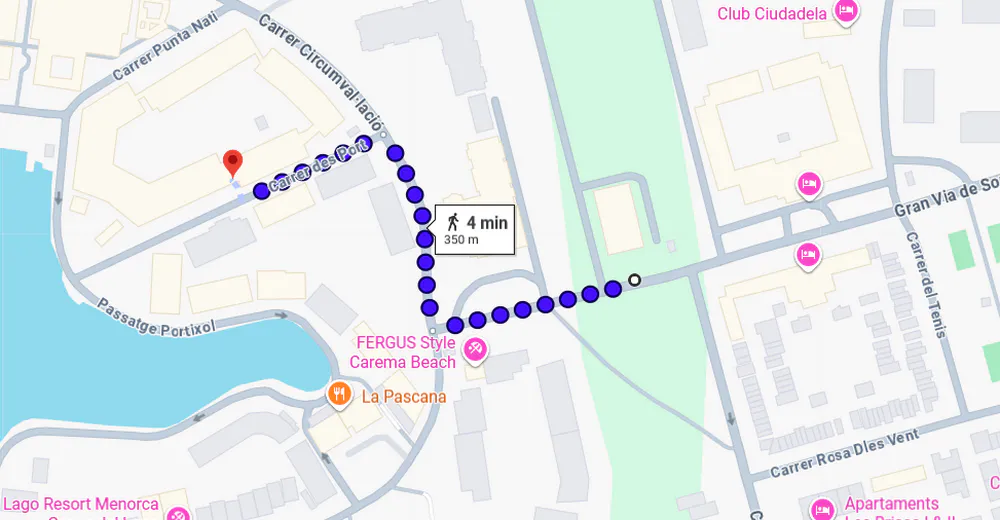Tap the white route starting point circle
This screenshot has height=520, width=1000.
pyautogui.click(x=634, y=280)
